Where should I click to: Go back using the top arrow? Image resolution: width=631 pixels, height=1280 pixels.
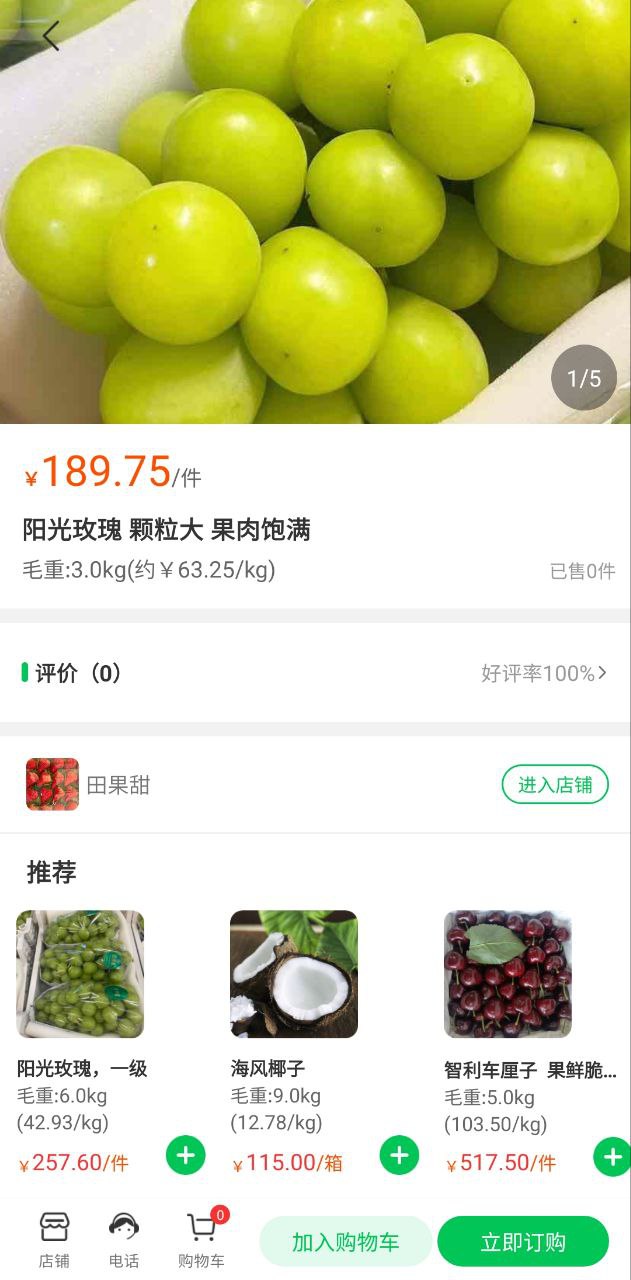coord(51,36)
